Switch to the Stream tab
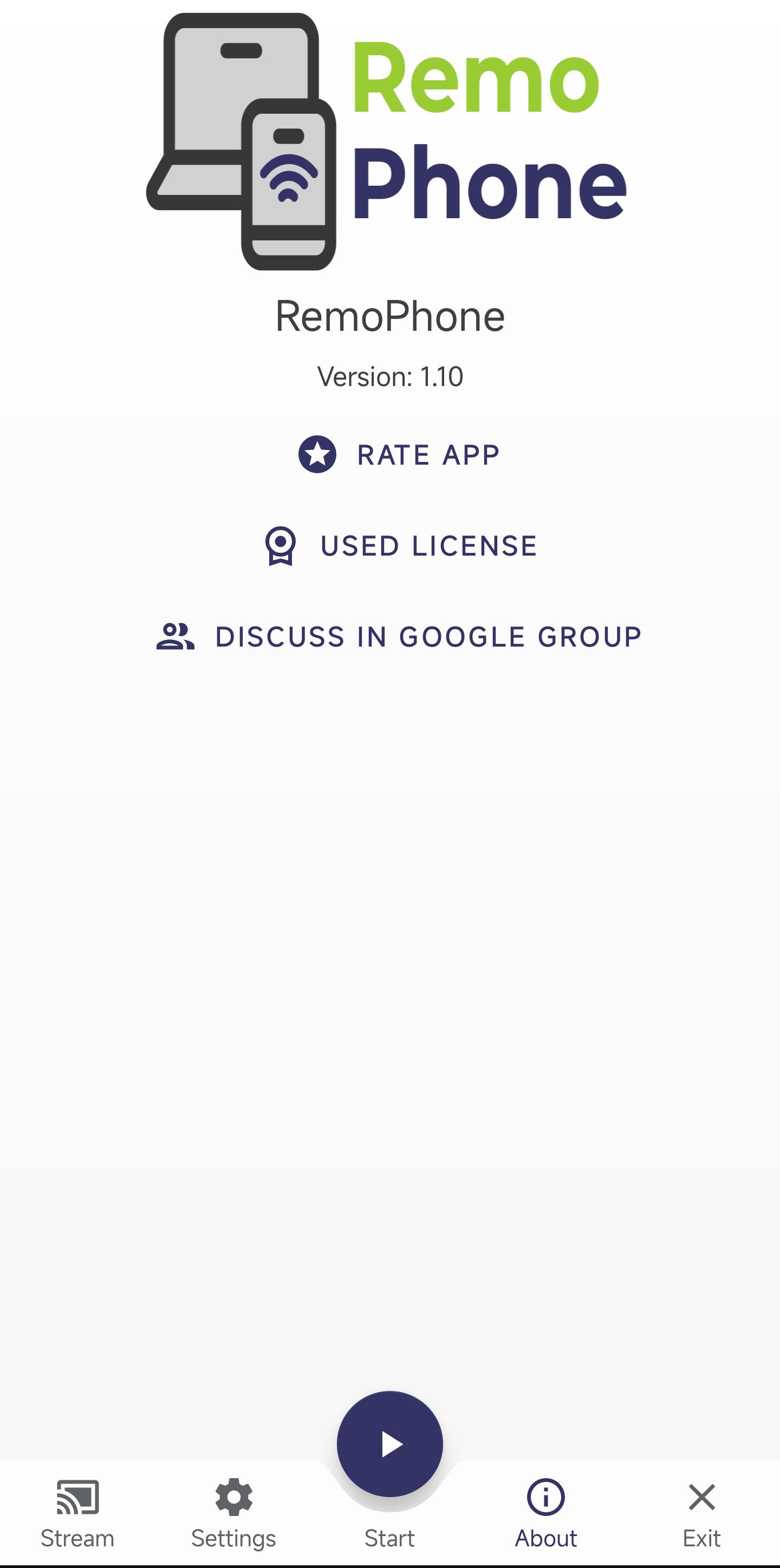 tap(77, 1513)
